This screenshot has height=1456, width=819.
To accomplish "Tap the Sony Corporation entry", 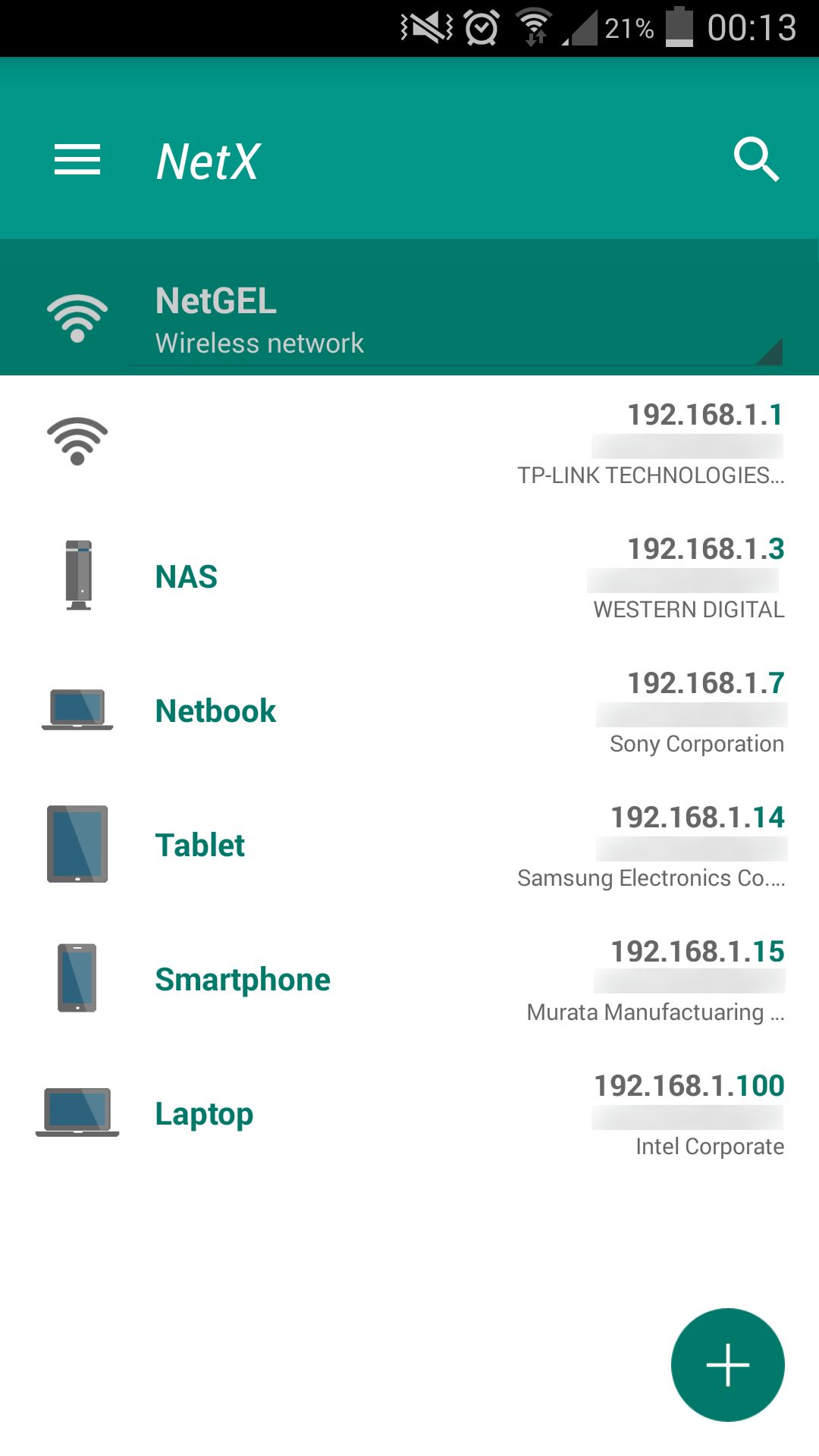I will point(696,744).
